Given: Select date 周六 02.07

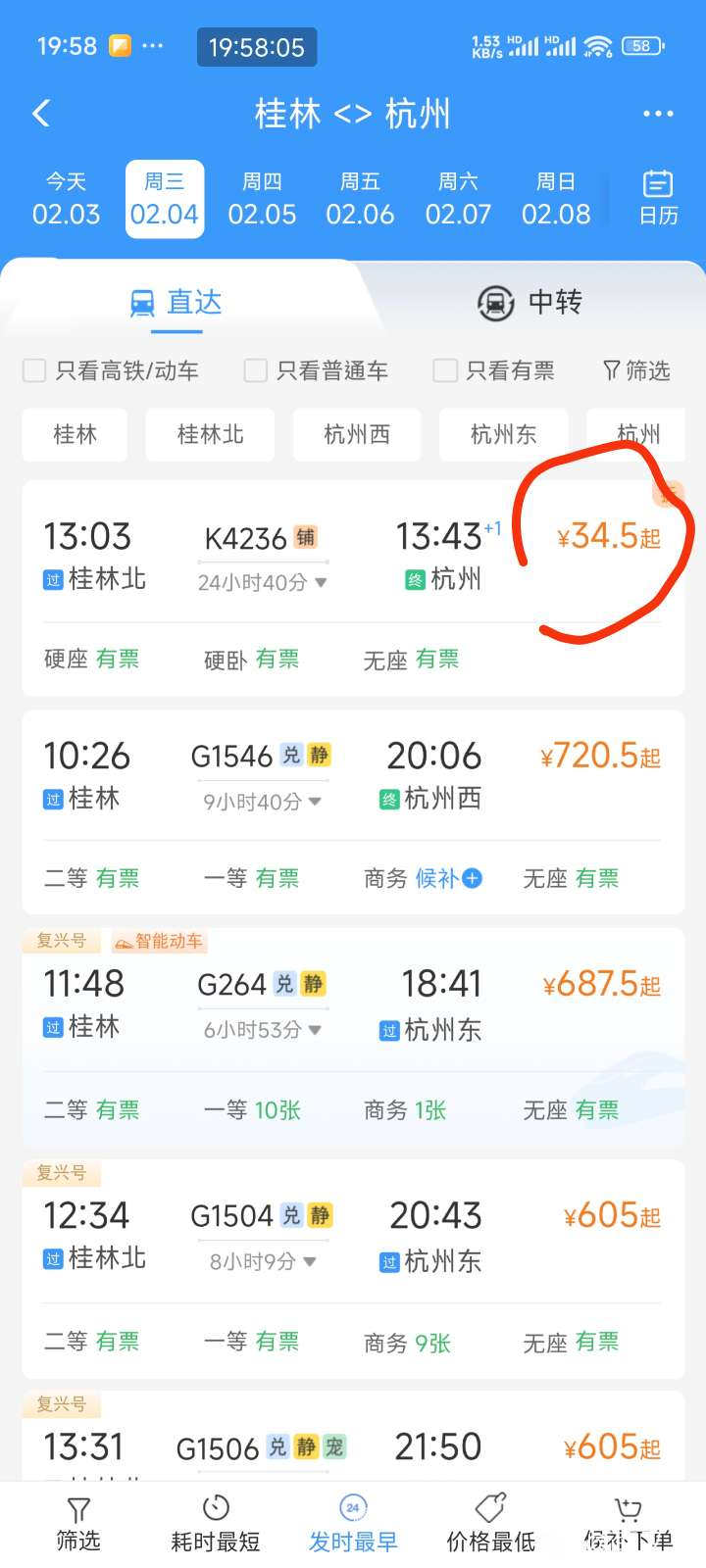Looking at the screenshot, I should [x=458, y=199].
